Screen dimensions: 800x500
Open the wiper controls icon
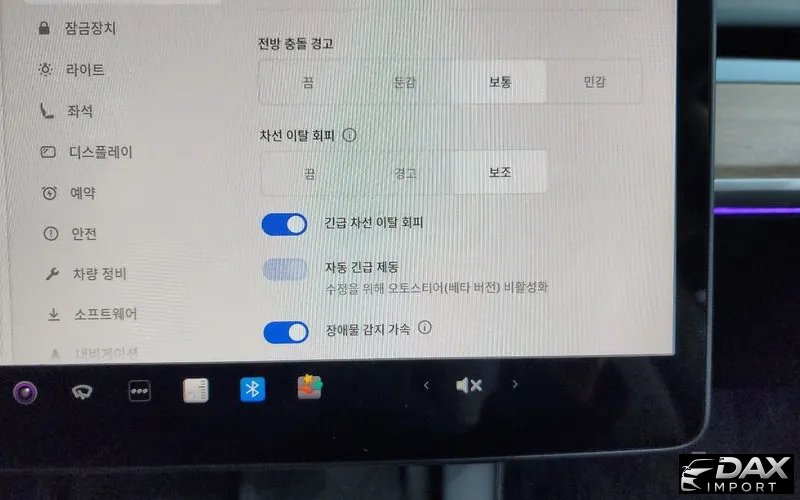click(x=82, y=390)
